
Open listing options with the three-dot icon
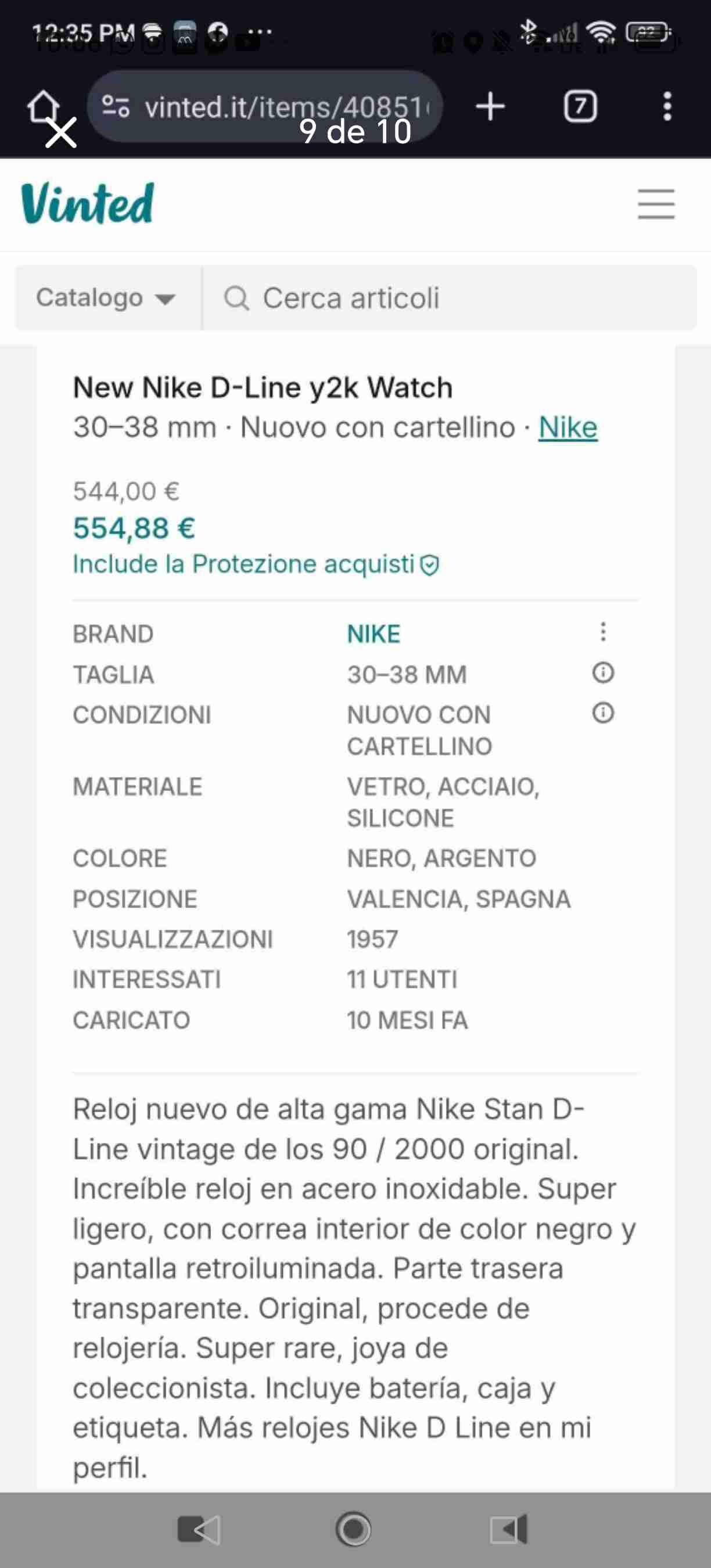(604, 633)
